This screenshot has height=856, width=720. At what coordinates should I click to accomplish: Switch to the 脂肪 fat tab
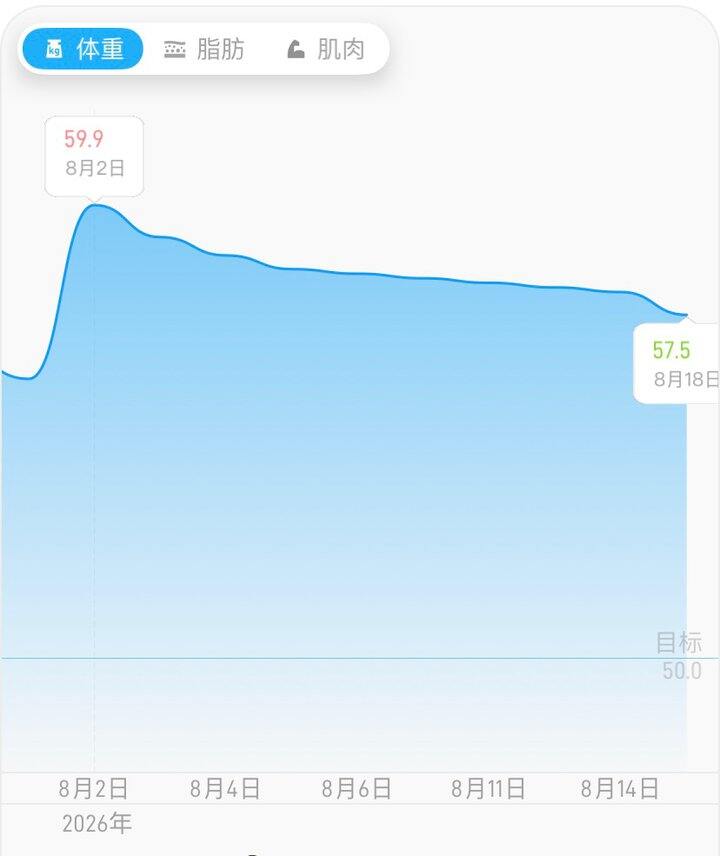204,49
